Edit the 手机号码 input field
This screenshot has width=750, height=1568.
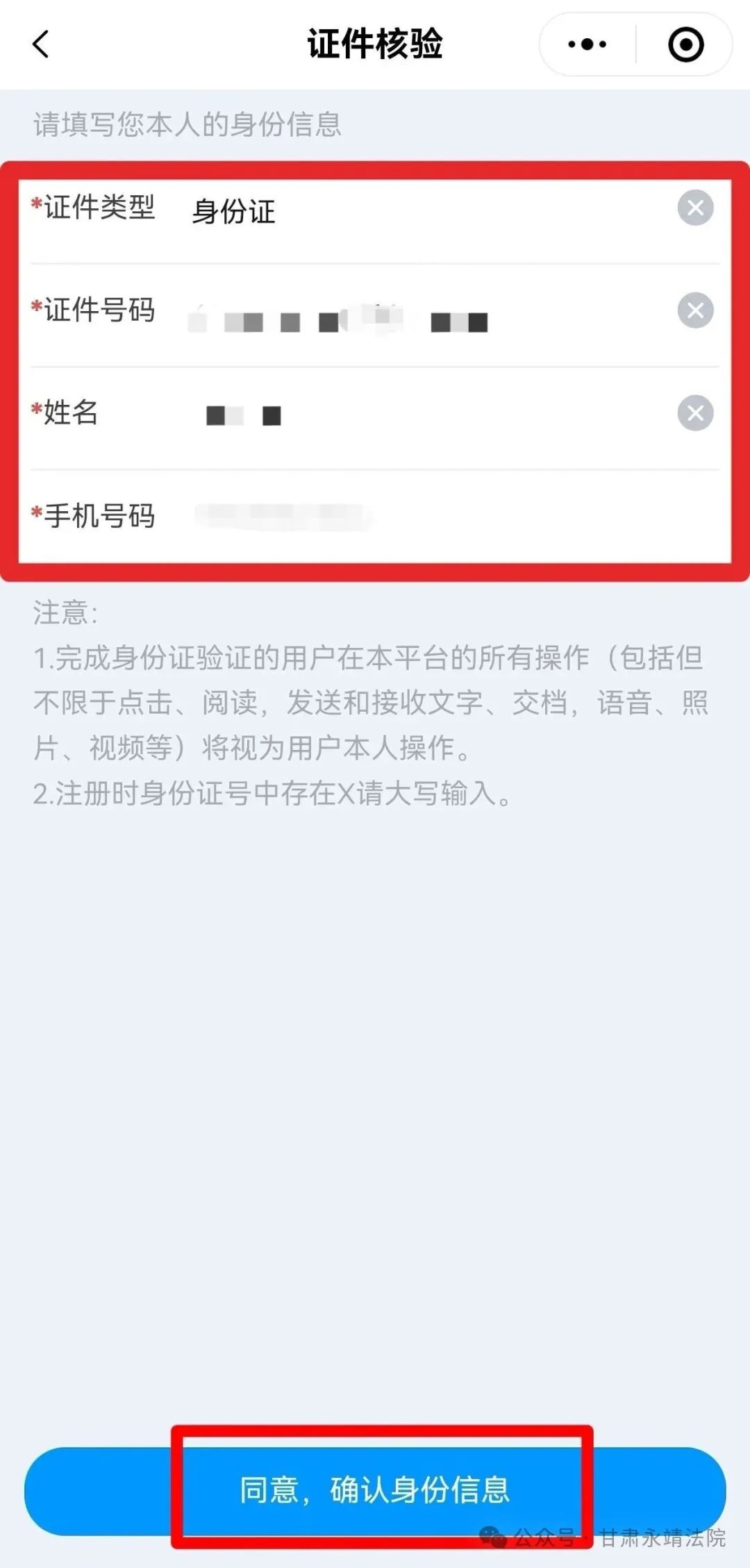417,517
